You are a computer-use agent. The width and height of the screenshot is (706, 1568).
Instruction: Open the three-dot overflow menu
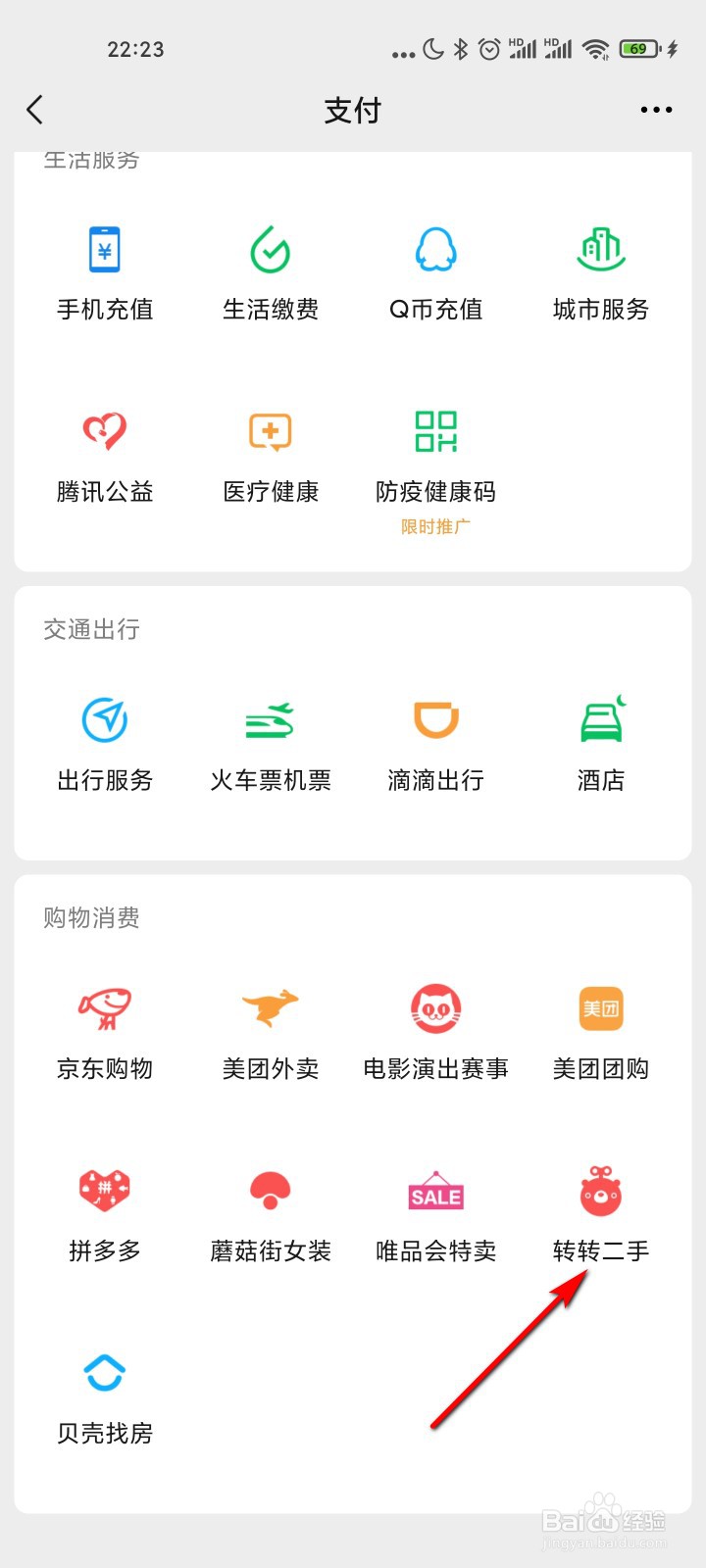coord(656,110)
